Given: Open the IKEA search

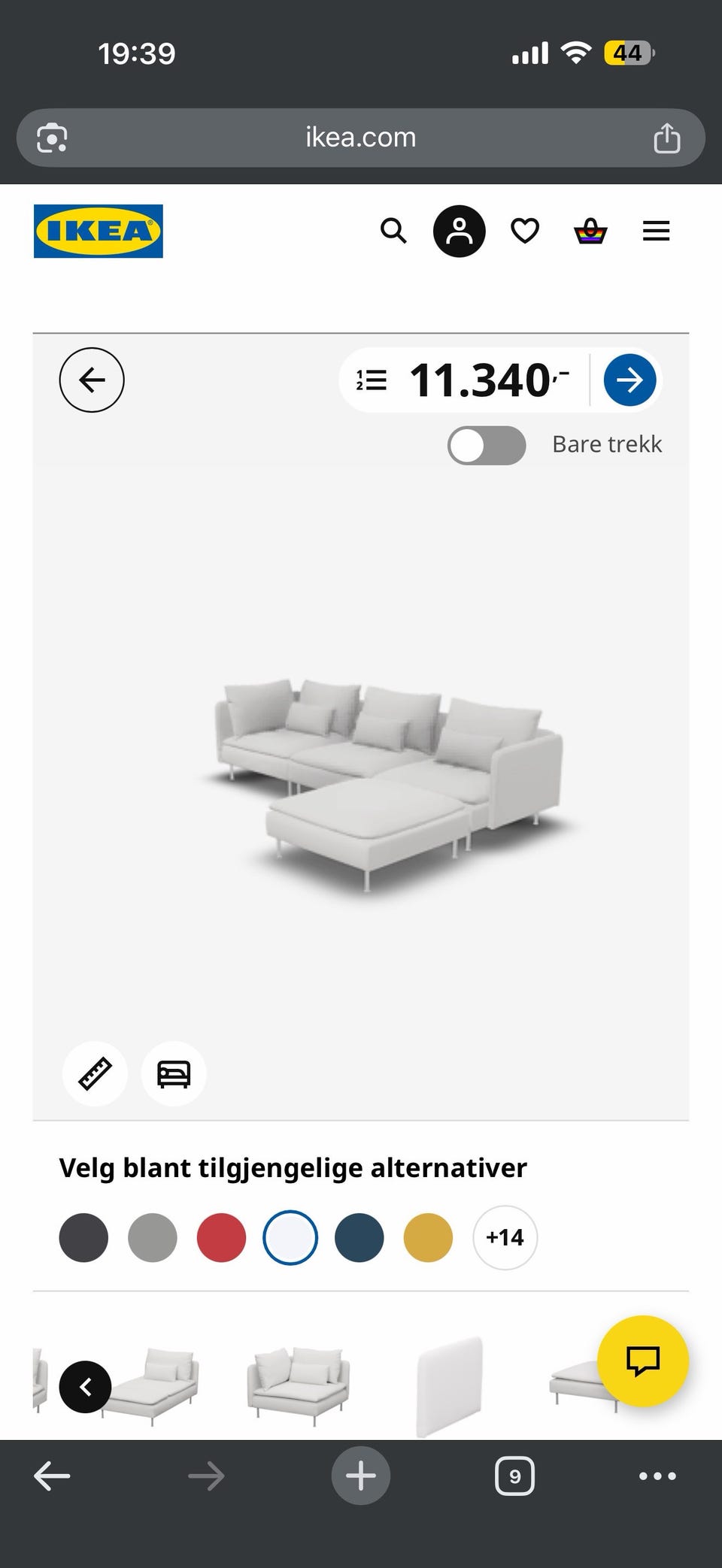Looking at the screenshot, I should point(393,231).
